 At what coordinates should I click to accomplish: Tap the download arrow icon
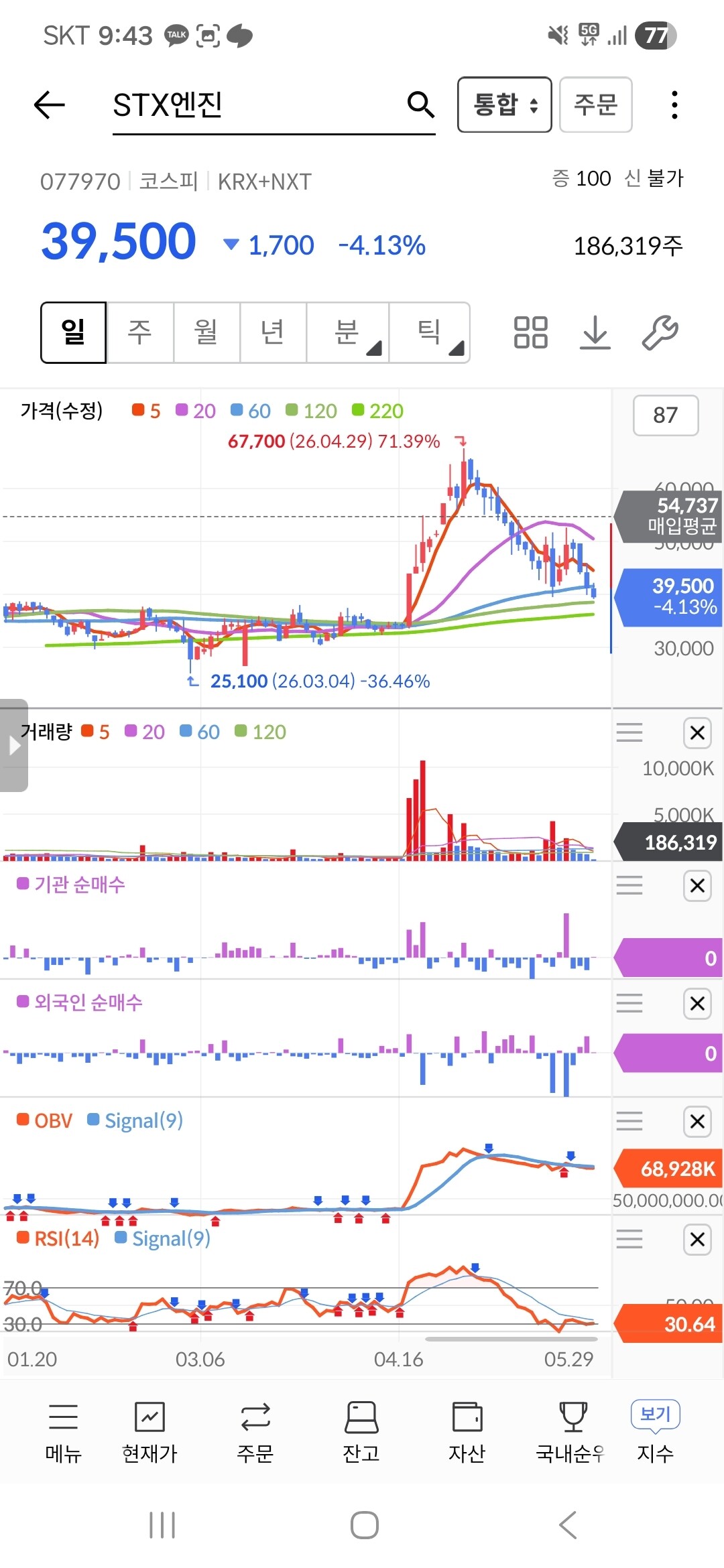point(595,332)
